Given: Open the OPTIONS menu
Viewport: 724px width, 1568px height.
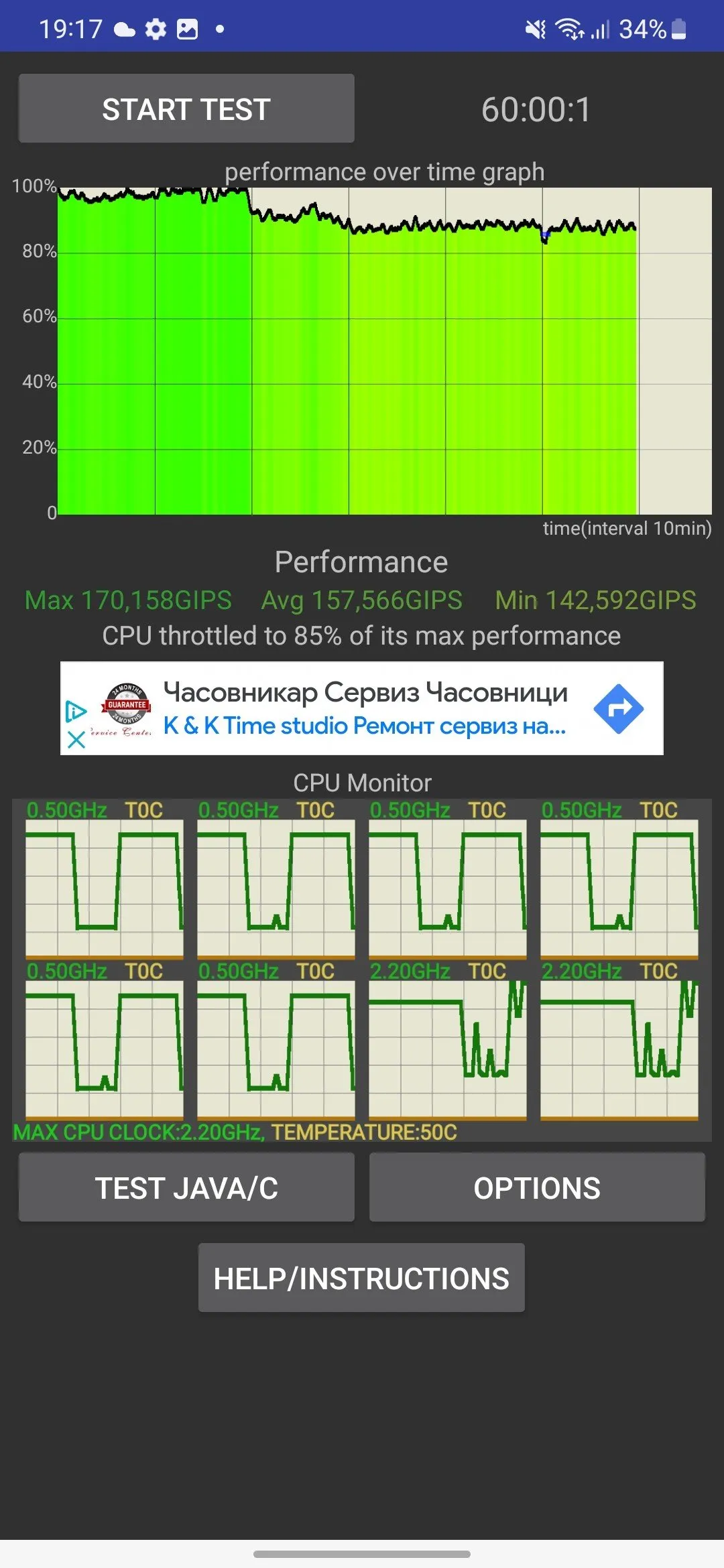Looking at the screenshot, I should 537,1187.
